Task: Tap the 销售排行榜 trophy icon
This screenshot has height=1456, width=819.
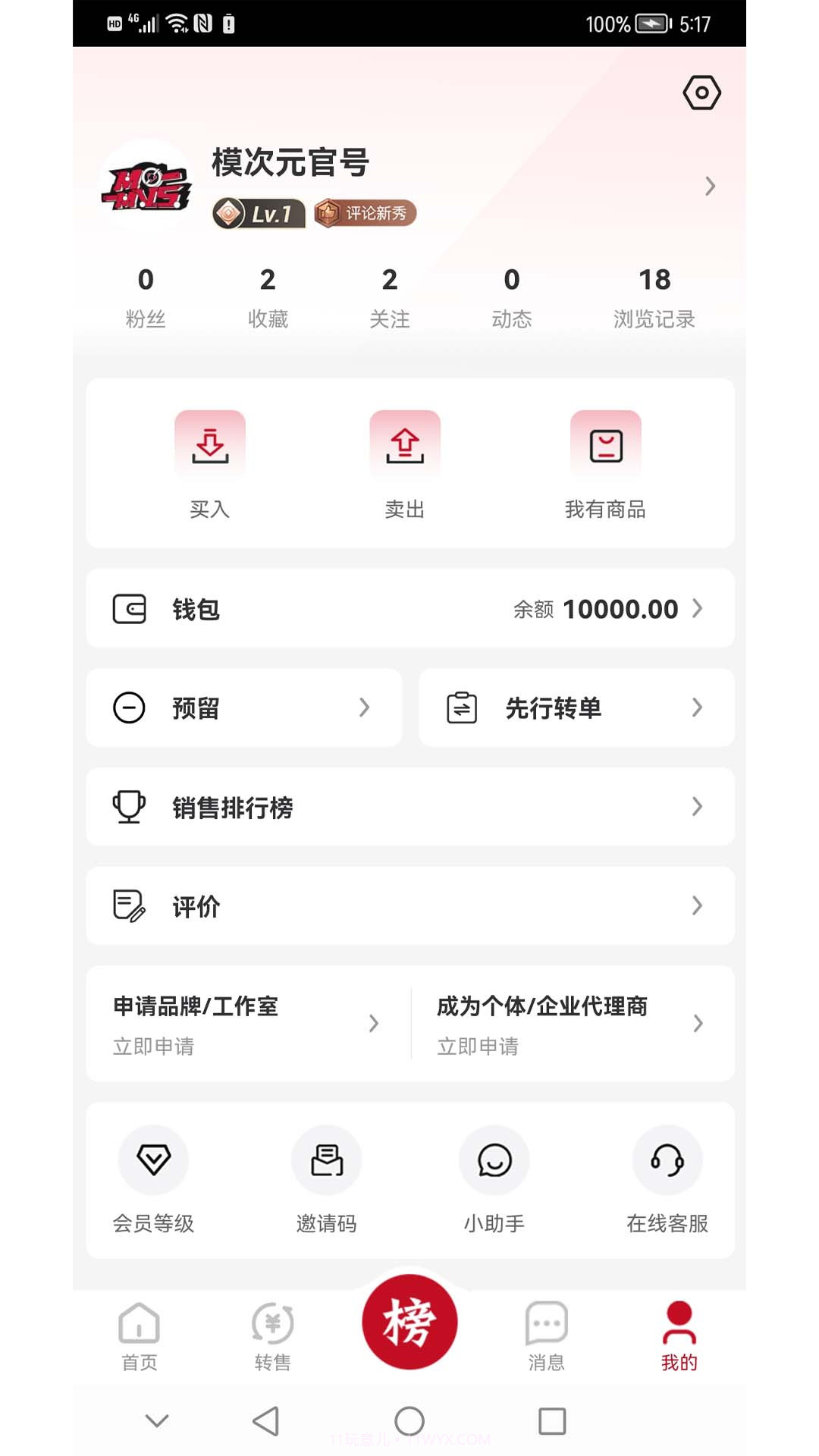Action: point(130,807)
